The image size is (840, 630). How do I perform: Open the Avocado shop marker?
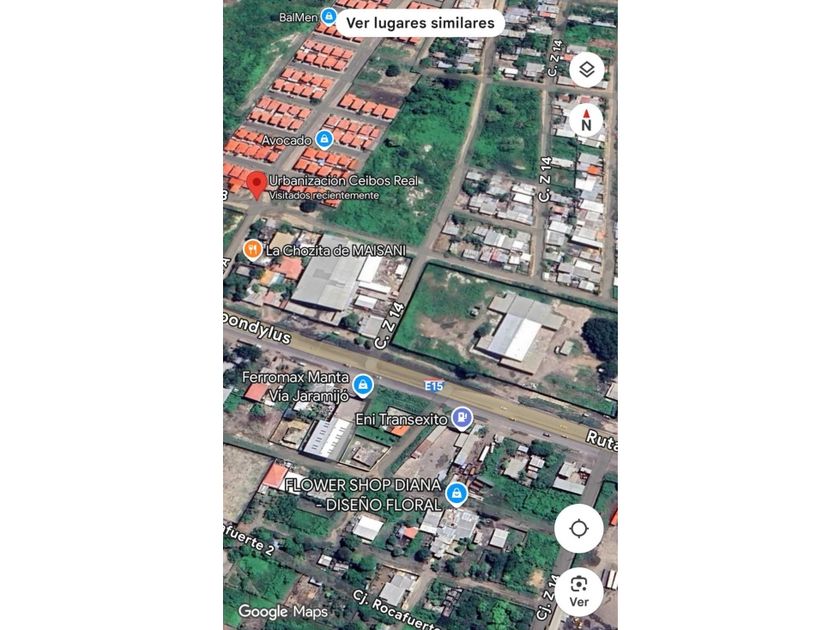324,140
